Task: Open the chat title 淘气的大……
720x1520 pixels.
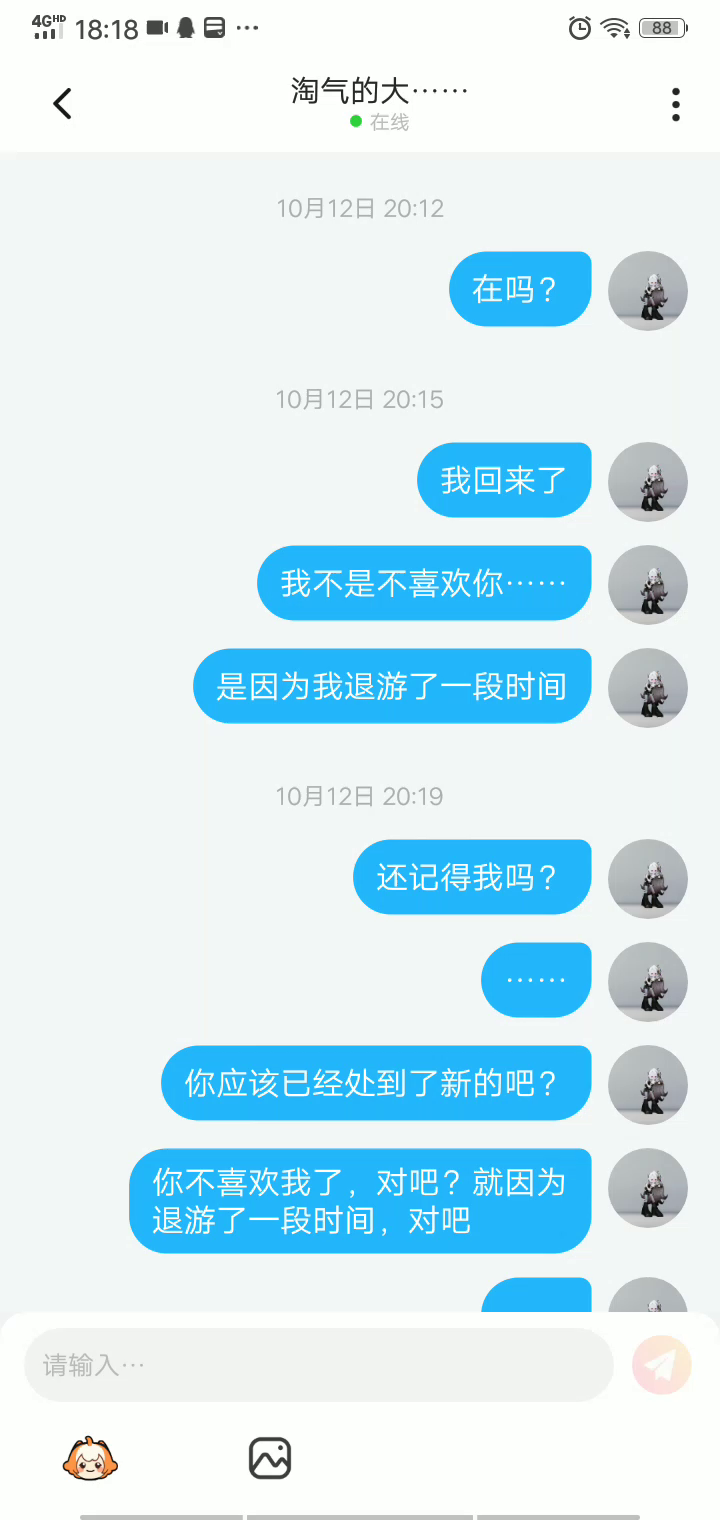Action: click(x=379, y=92)
